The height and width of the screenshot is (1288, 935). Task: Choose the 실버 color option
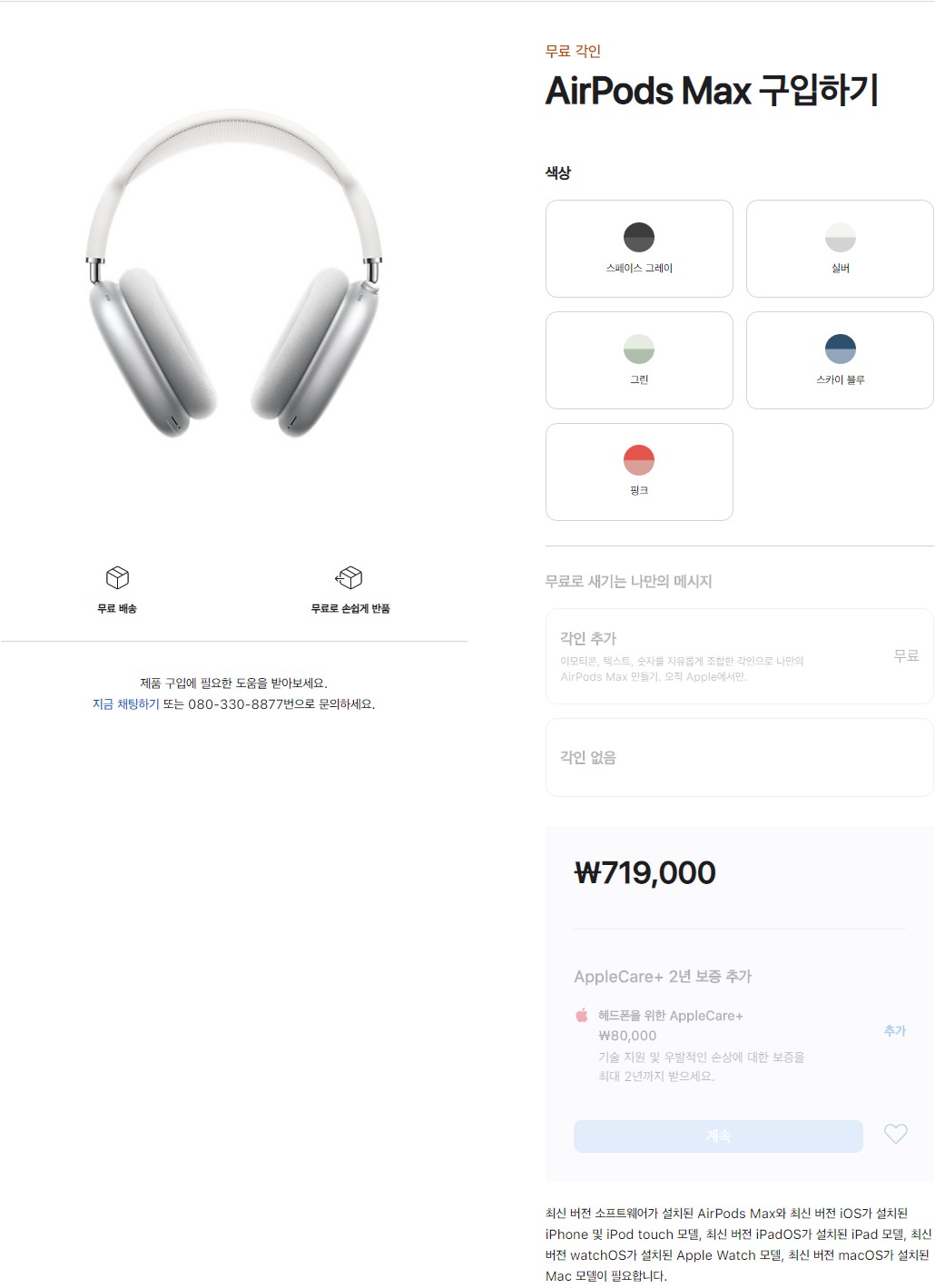[840, 249]
